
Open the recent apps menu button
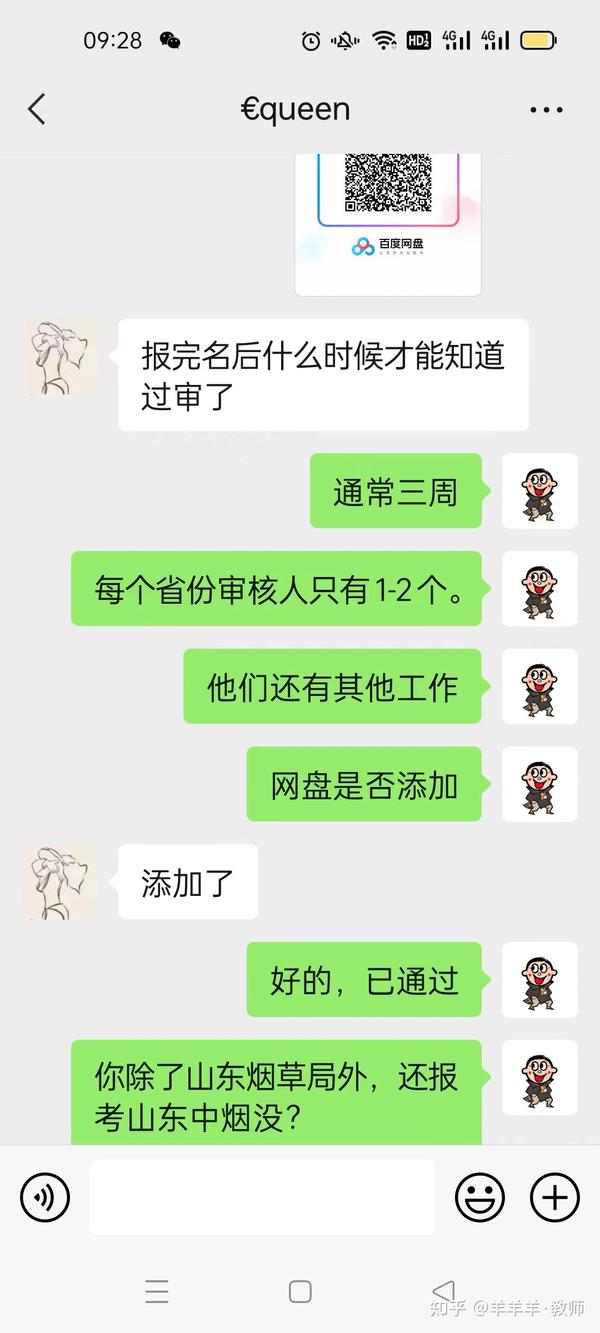[x=157, y=1291]
